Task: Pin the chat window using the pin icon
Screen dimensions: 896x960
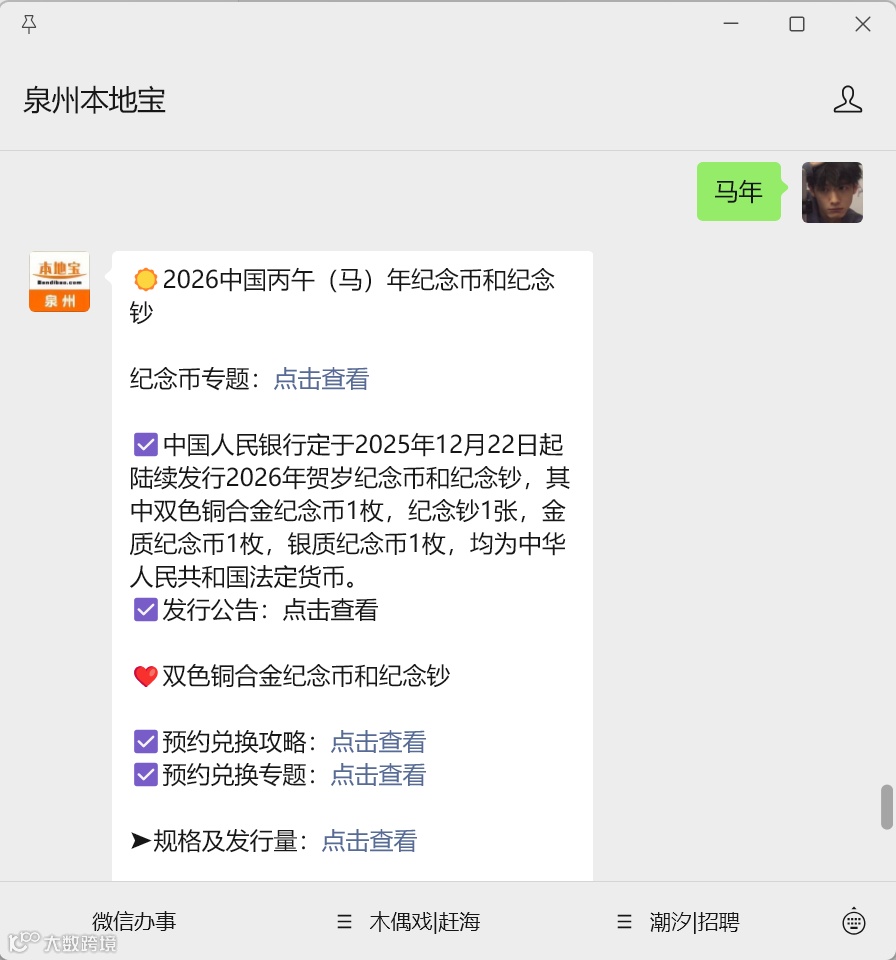Action: tap(28, 24)
